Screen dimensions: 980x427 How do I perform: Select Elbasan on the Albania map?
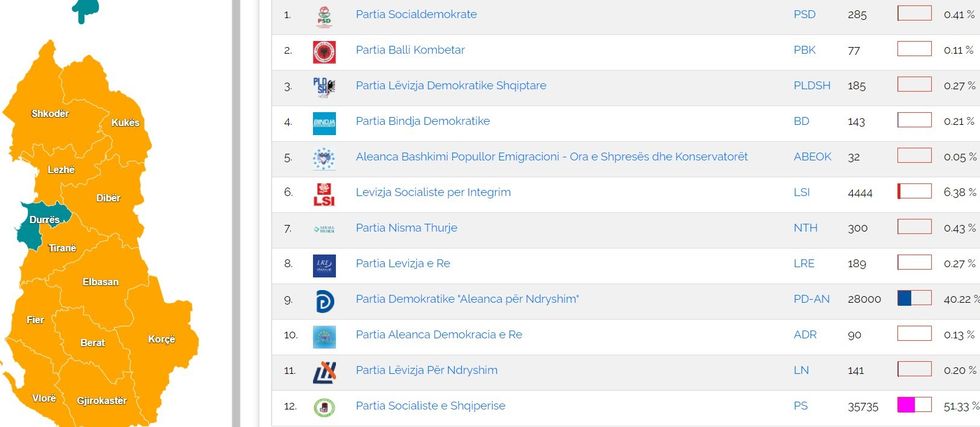100,282
